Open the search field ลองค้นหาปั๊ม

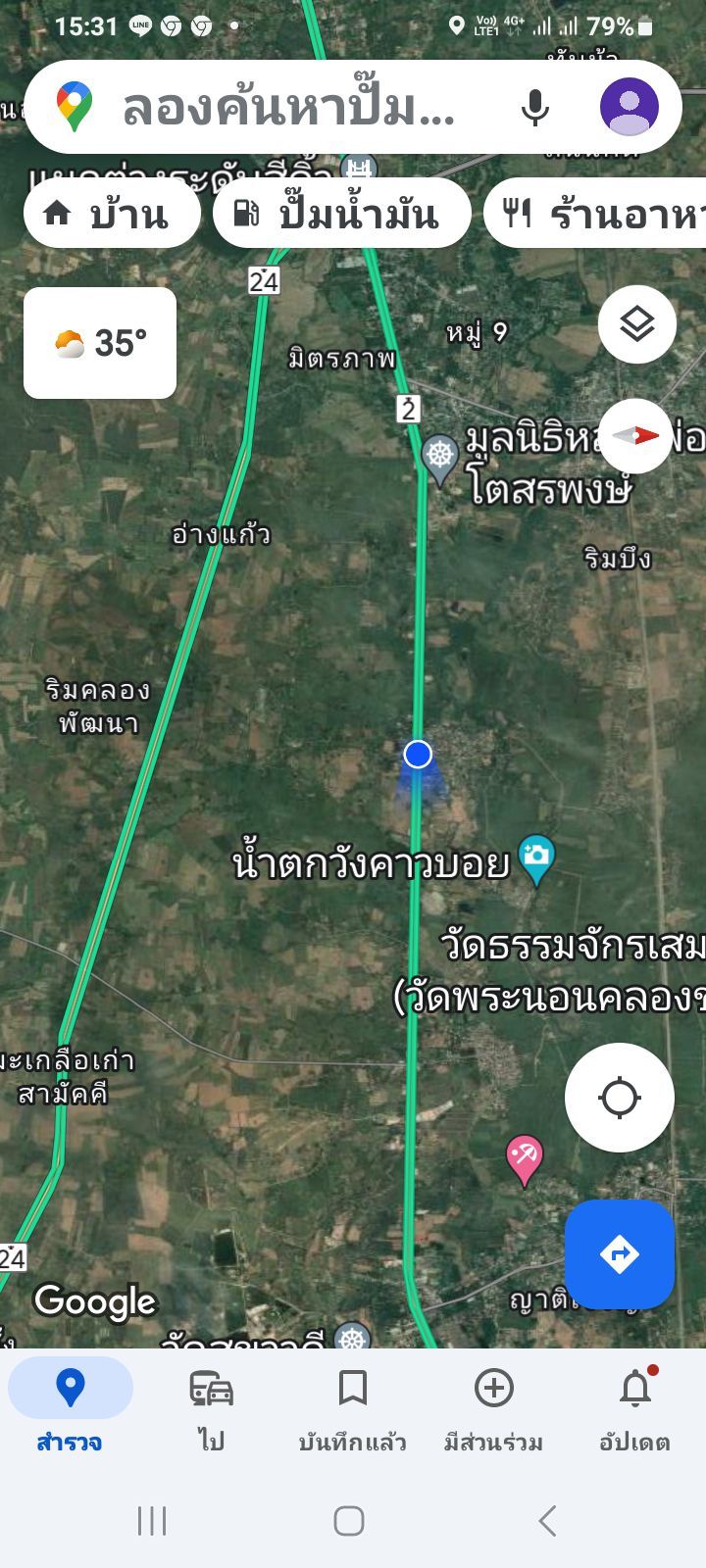(289, 108)
